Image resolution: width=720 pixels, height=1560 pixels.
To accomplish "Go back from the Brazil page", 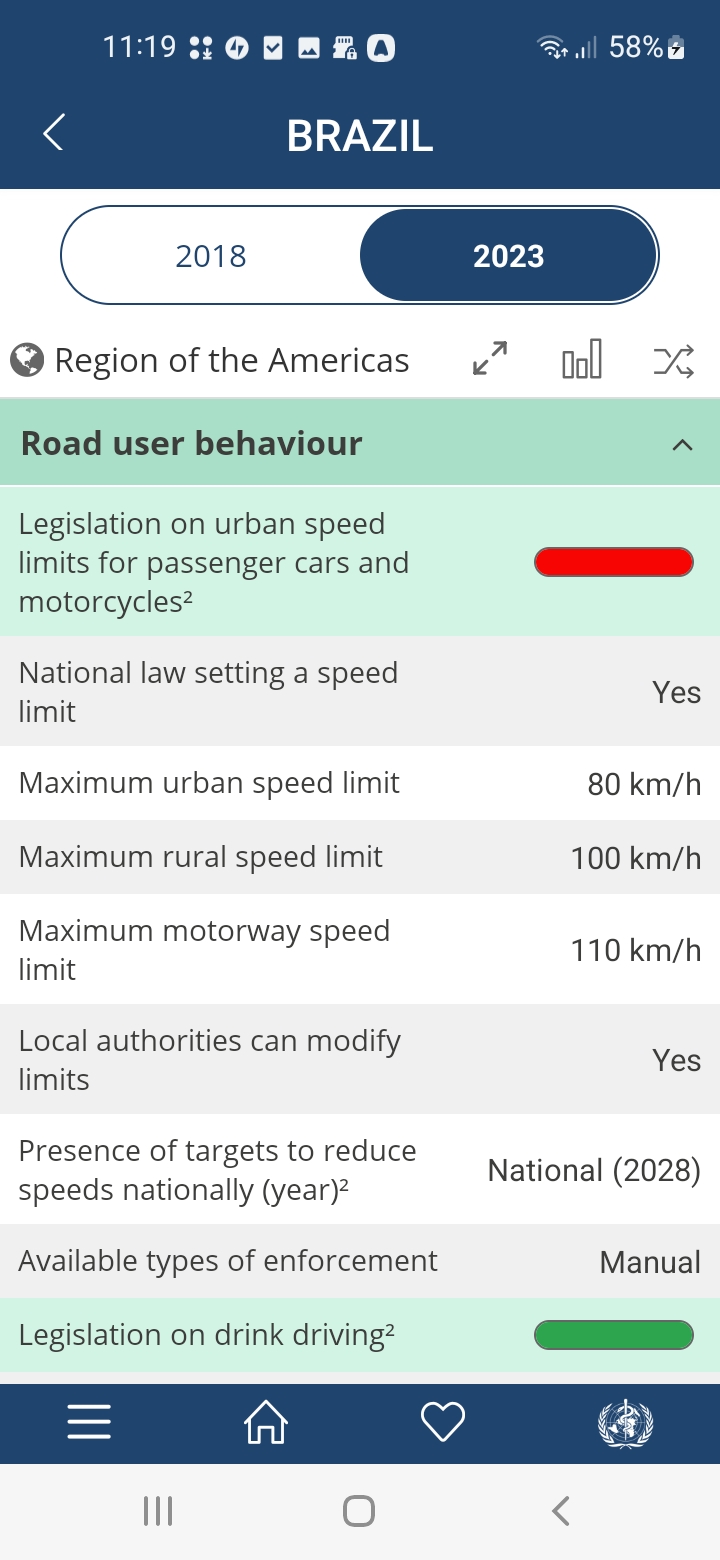I will click(x=54, y=133).
